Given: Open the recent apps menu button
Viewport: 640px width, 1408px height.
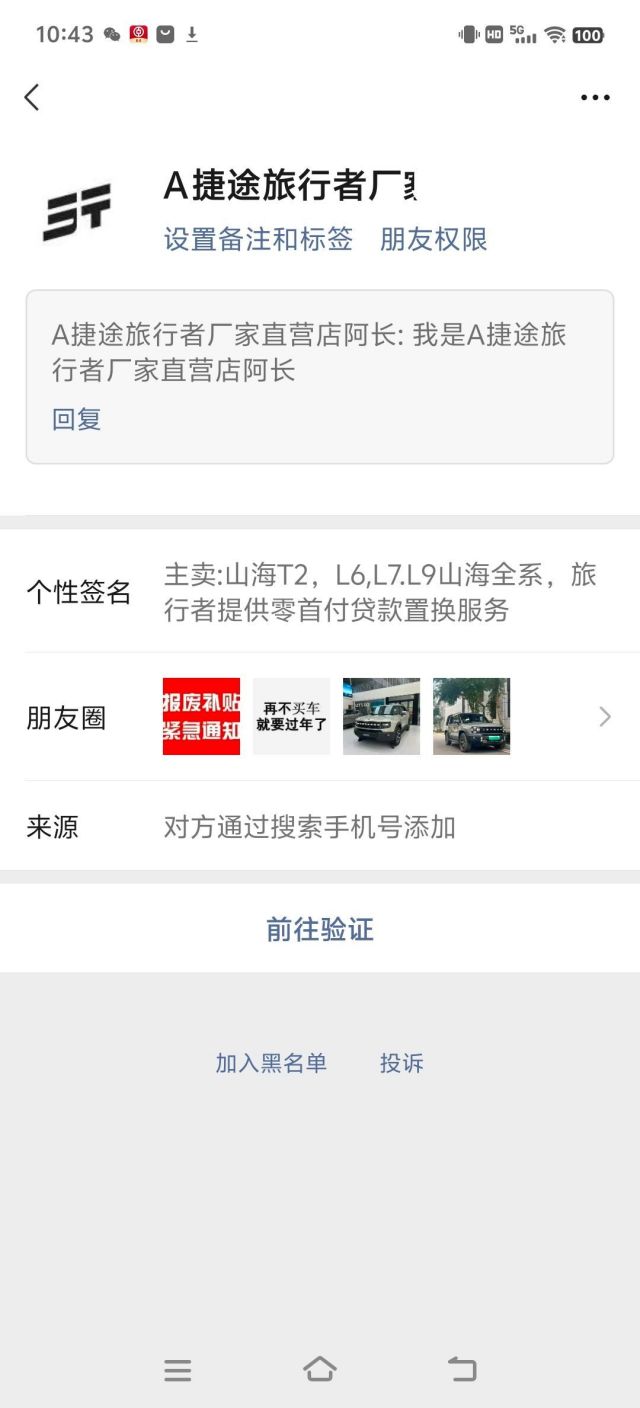Looking at the screenshot, I should click(x=178, y=1370).
